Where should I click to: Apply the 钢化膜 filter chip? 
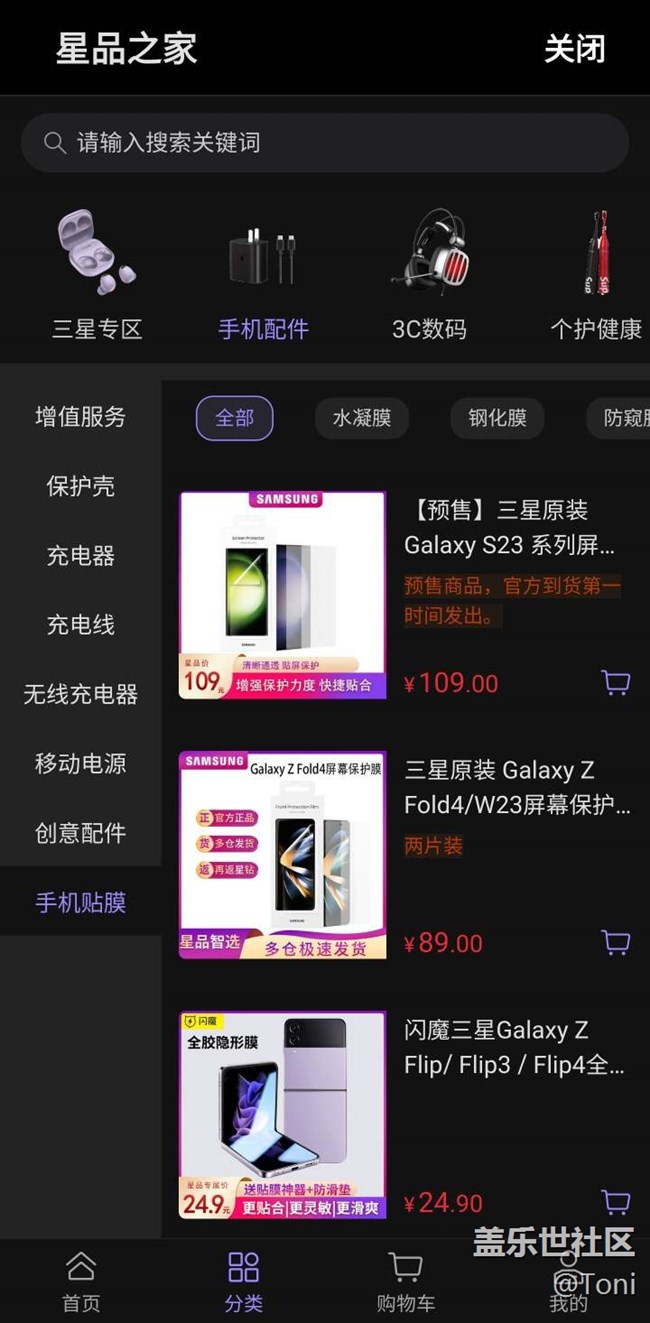click(497, 418)
